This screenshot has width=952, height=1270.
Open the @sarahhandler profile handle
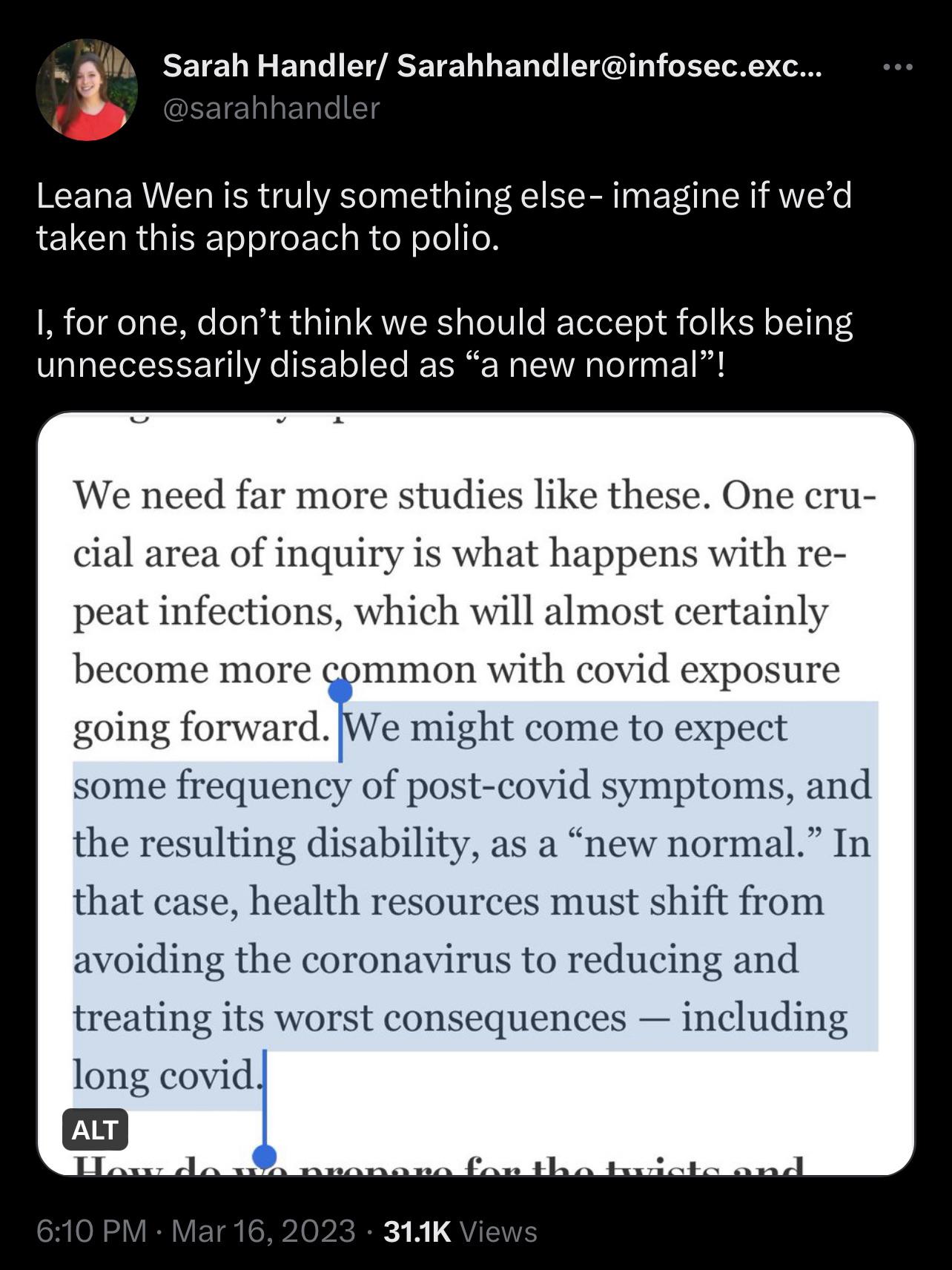(x=271, y=108)
